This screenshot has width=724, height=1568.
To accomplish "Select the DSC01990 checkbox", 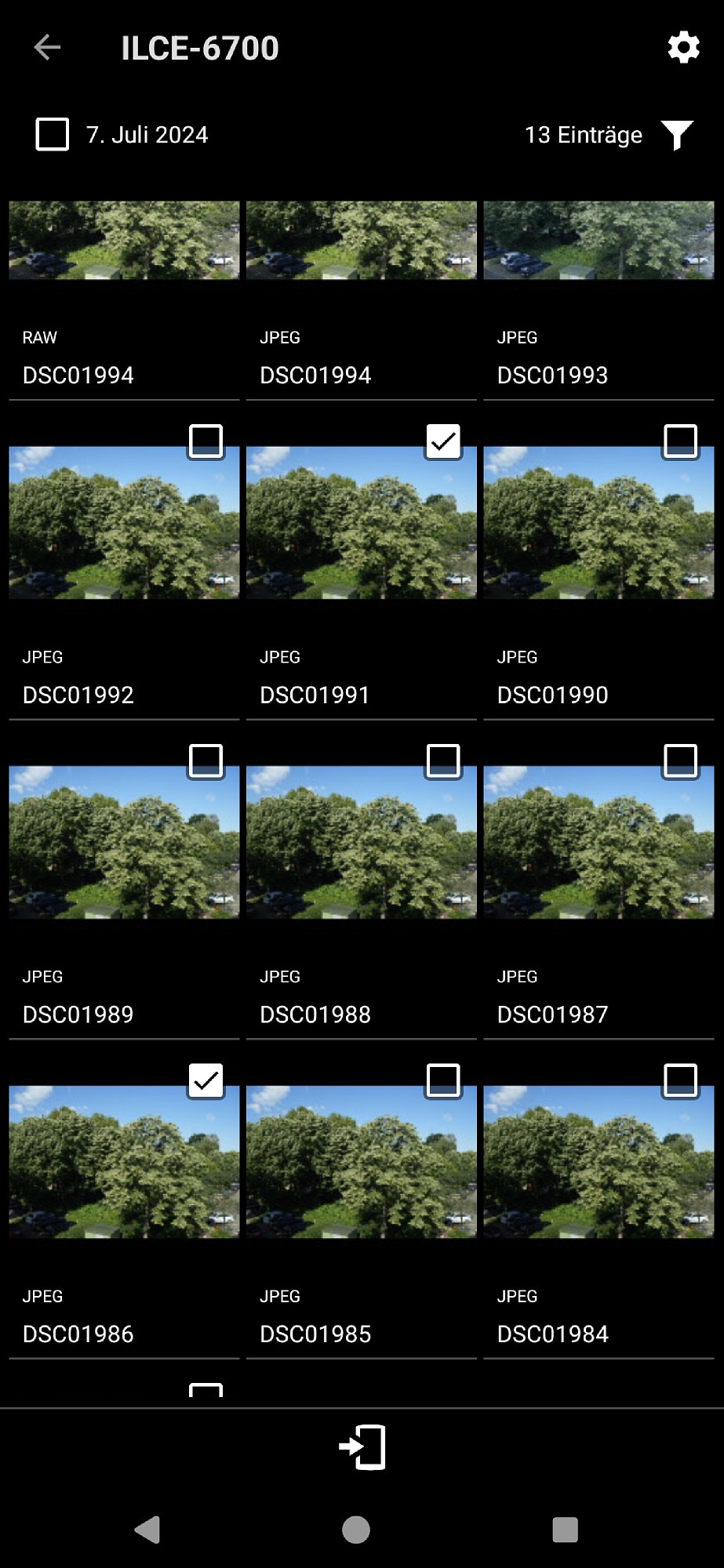I will (x=680, y=441).
